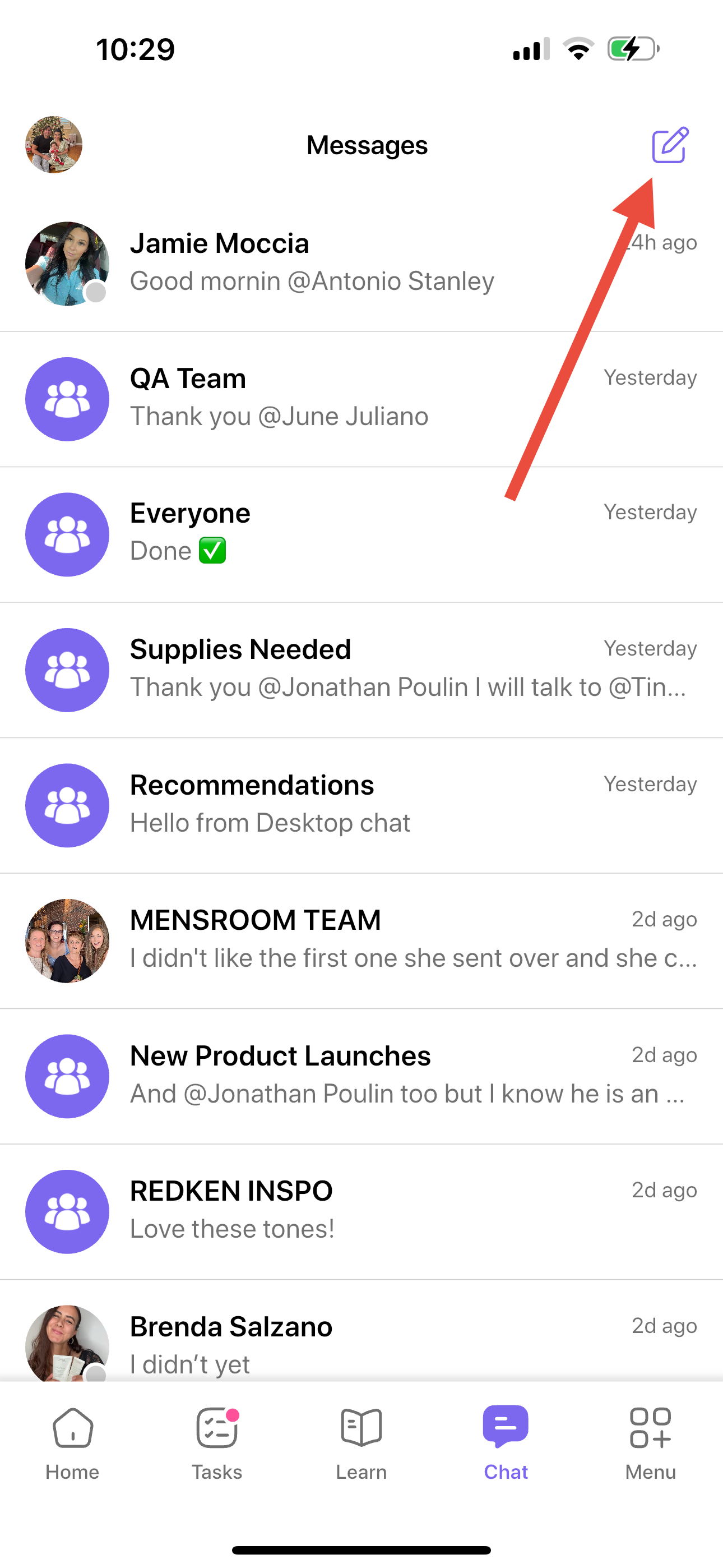The image size is (723, 1568).
Task: Switch to the Home tab
Action: coord(72,1442)
